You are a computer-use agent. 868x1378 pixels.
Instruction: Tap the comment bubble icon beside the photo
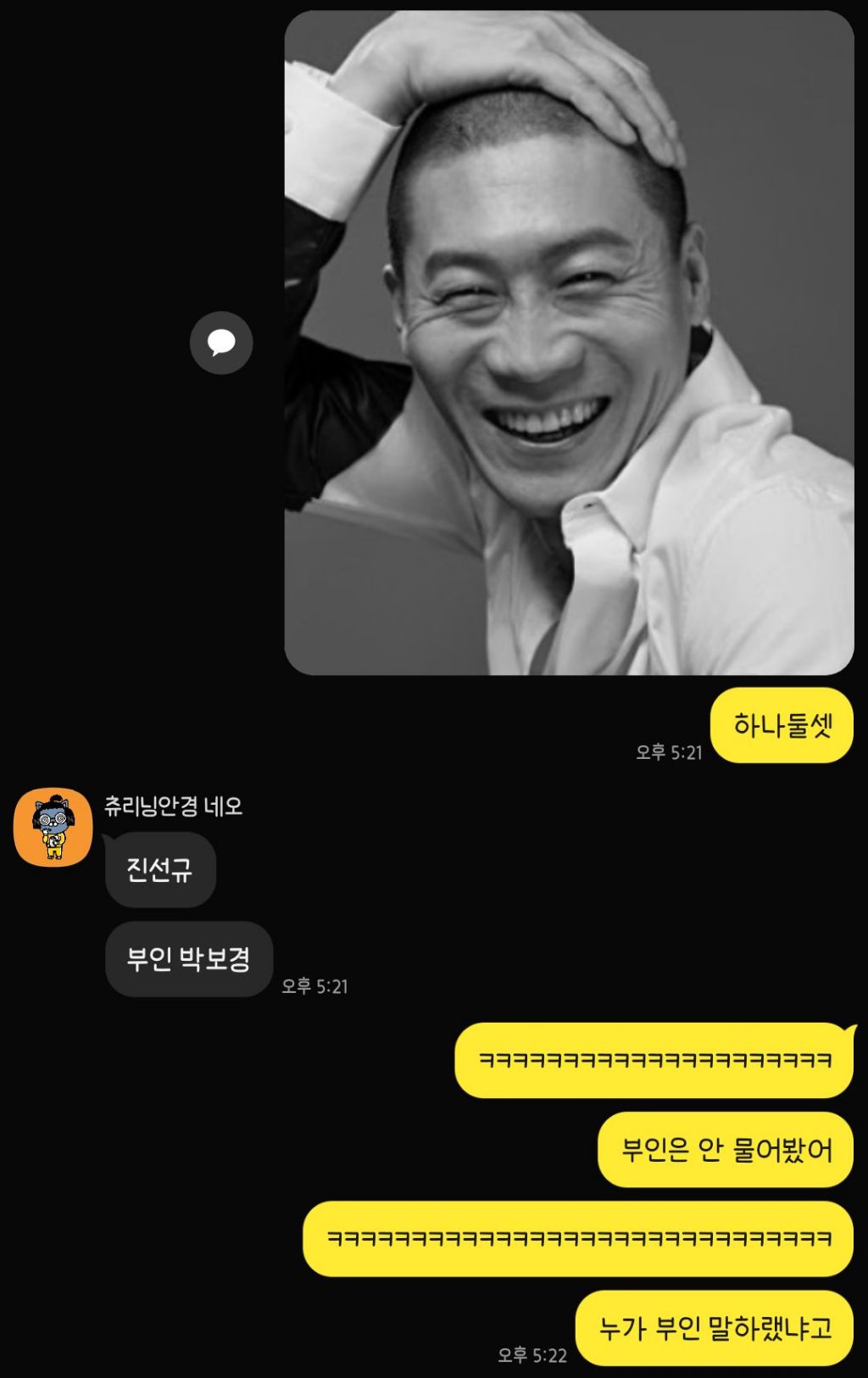(221, 343)
